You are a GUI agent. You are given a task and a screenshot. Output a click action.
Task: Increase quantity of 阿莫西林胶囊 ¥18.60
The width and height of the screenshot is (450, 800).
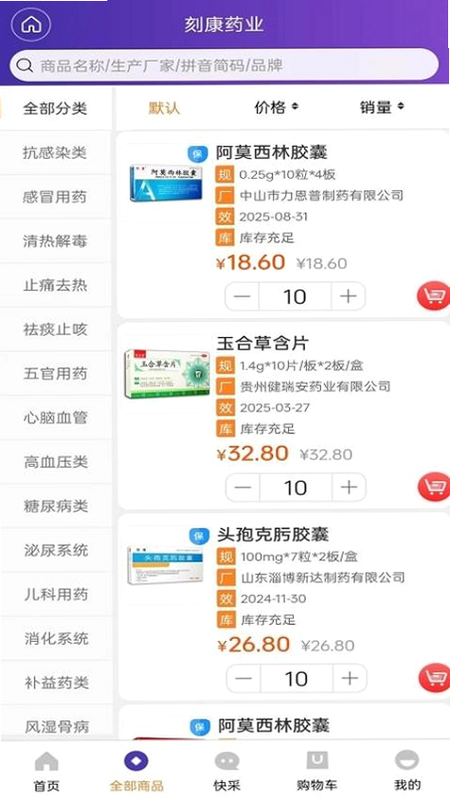coord(348,296)
